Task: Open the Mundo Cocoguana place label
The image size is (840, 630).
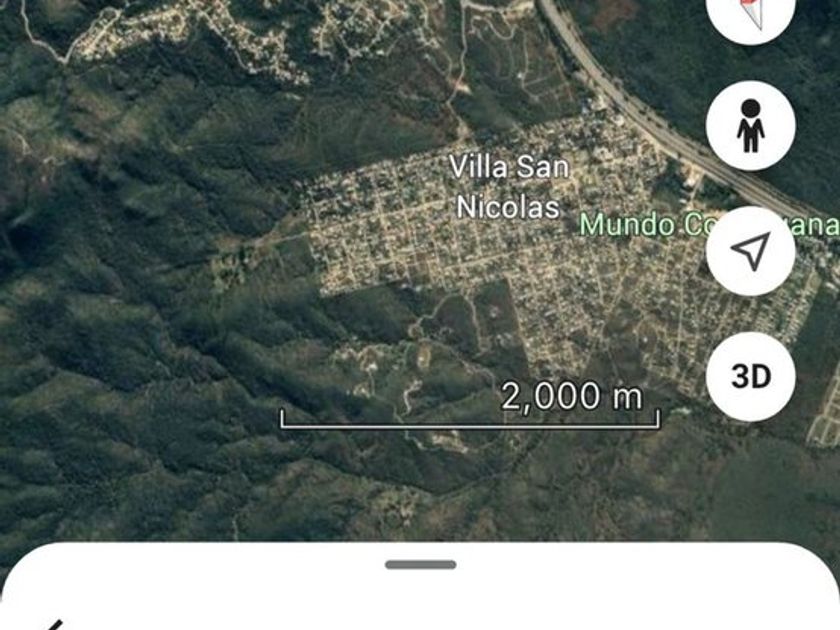Action: click(642, 224)
